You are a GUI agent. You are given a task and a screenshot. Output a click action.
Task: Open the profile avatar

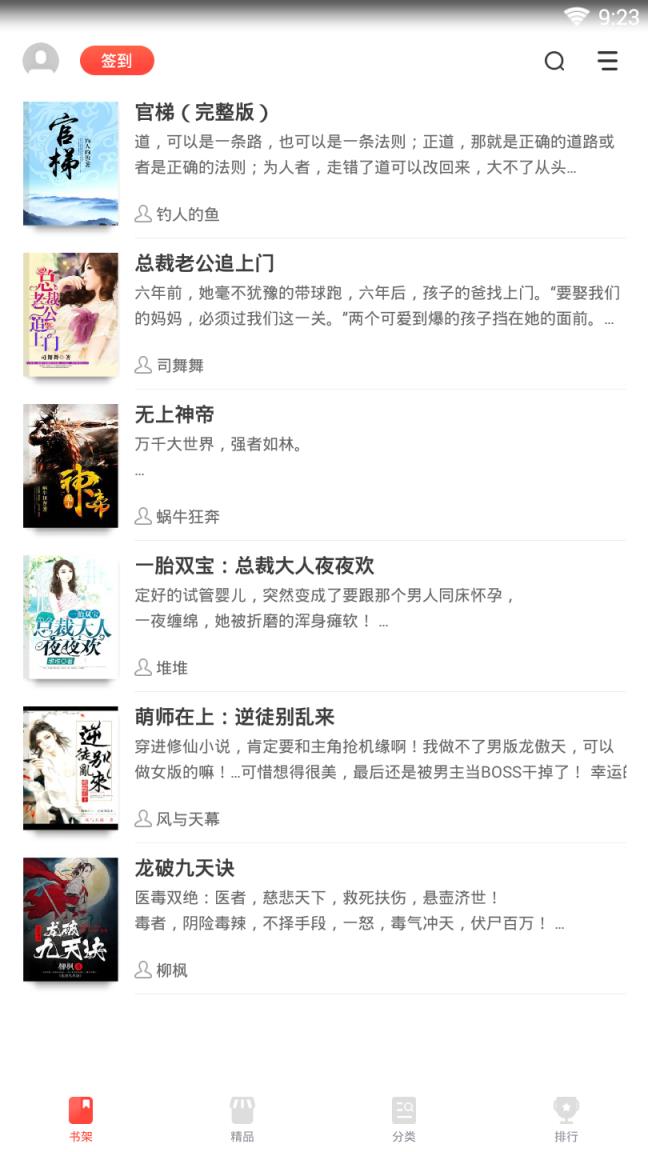pos(41,61)
